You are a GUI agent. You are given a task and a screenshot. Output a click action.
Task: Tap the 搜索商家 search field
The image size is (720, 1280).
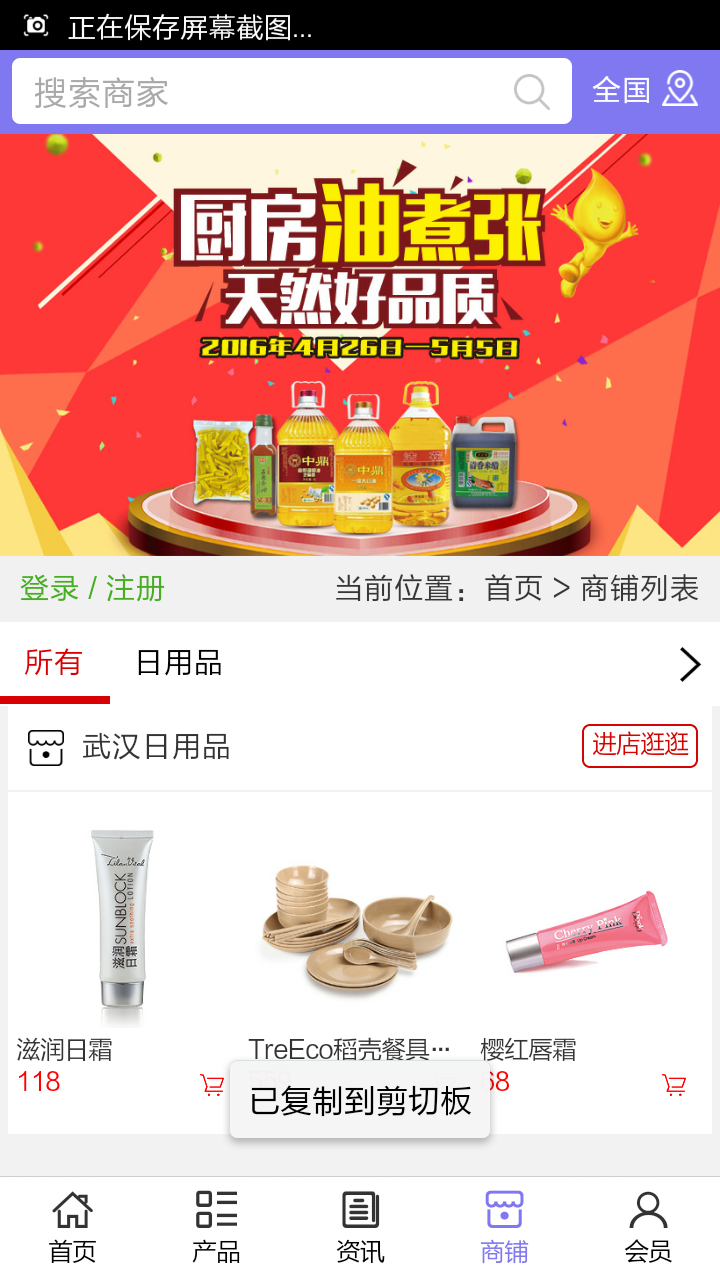coord(260,92)
